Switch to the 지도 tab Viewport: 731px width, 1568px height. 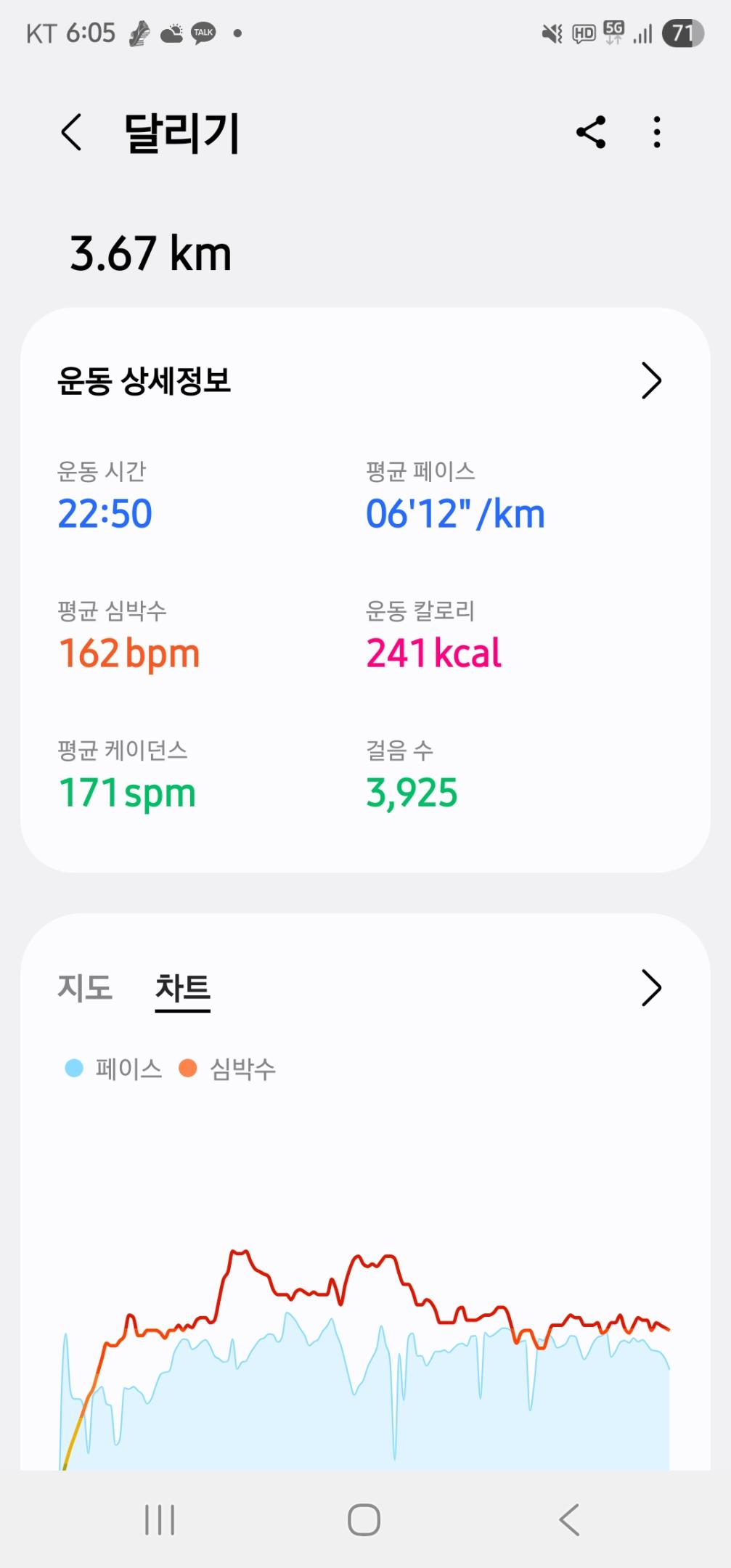tap(85, 987)
